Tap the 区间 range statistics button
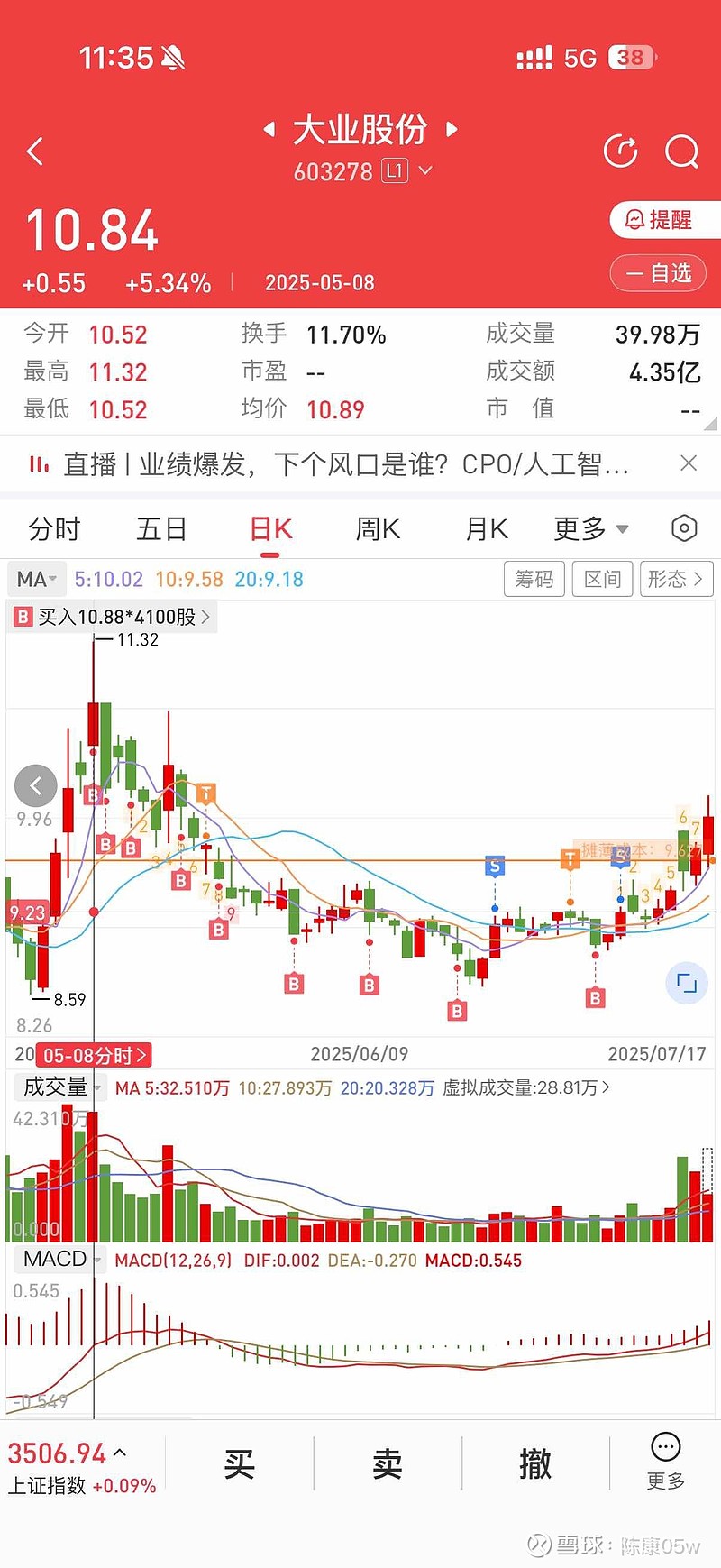 603,579
